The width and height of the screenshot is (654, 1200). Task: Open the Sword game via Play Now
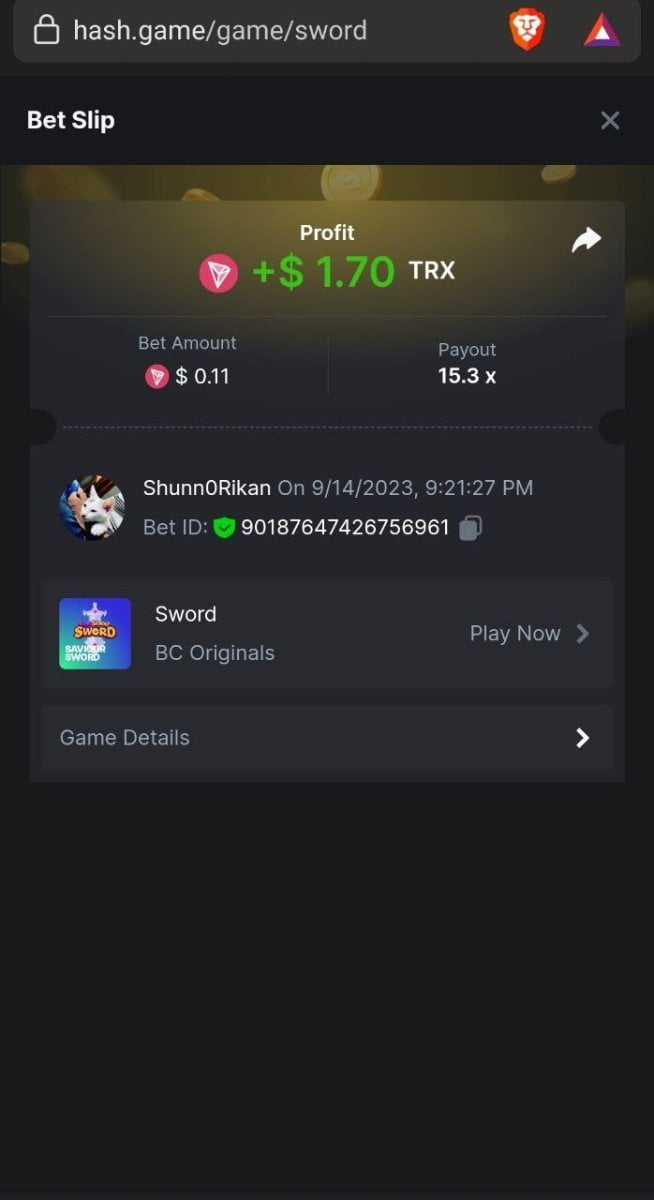(x=529, y=634)
